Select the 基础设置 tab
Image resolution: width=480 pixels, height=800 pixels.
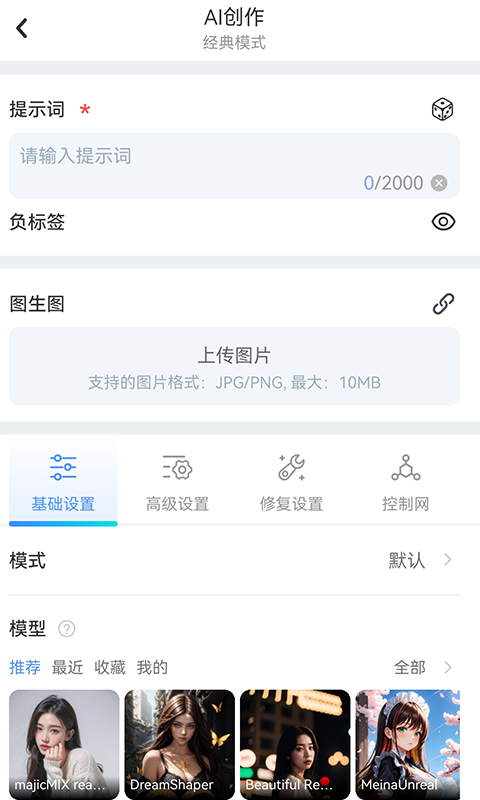(x=63, y=483)
